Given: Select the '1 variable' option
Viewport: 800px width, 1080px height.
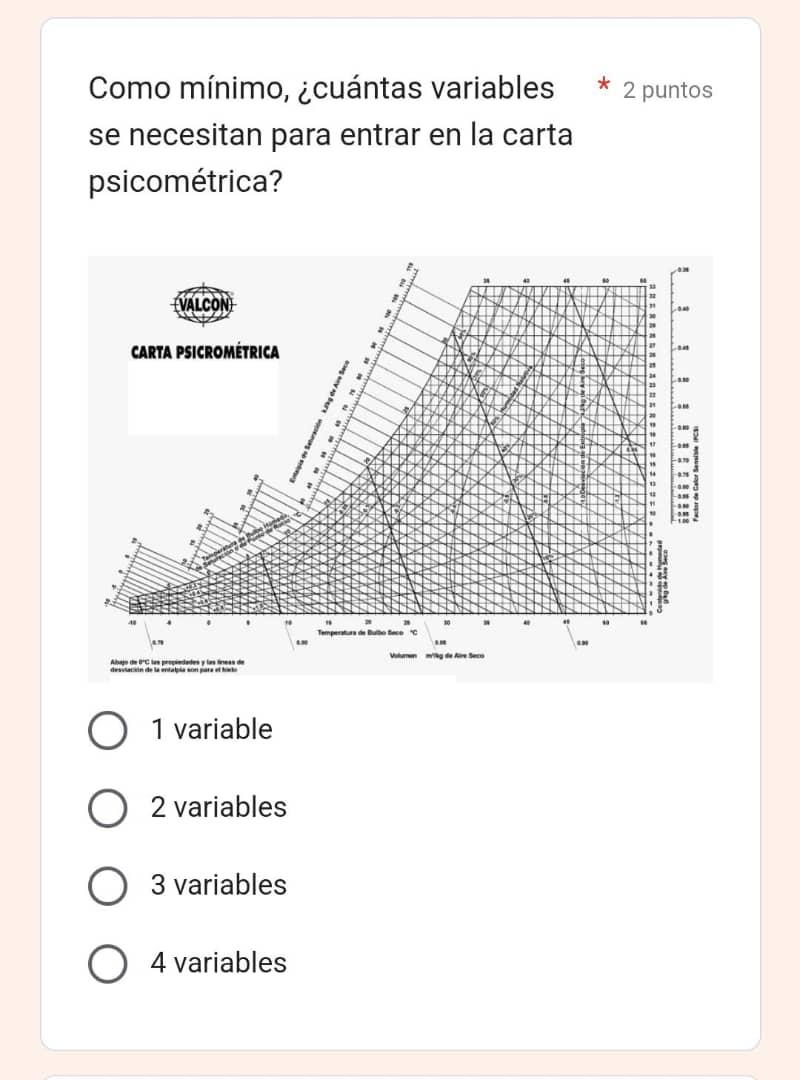Looking at the screenshot, I should (x=107, y=730).
